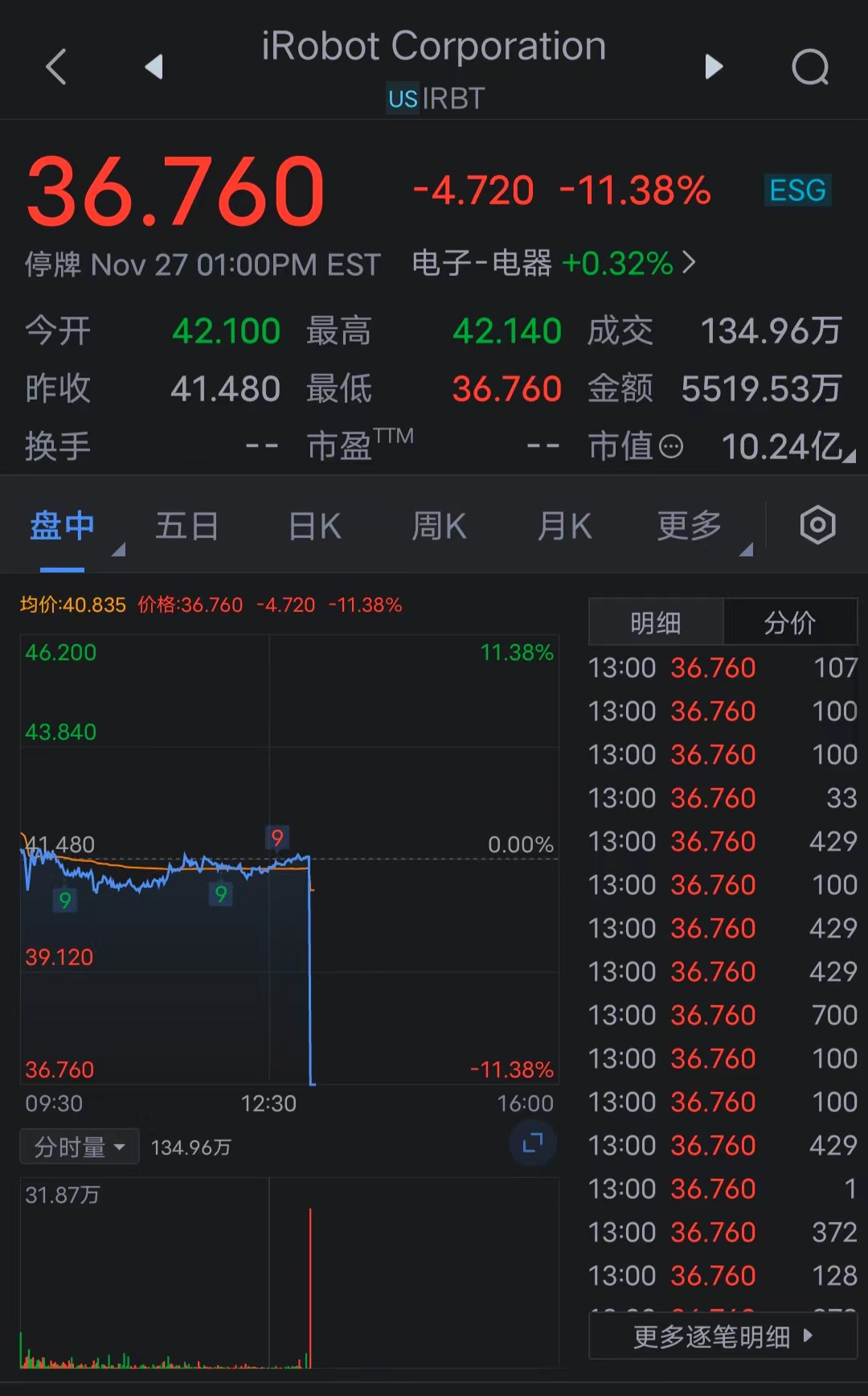Switch to the 日K chart tab
This screenshot has height=1396, width=868.
tap(314, 527)
